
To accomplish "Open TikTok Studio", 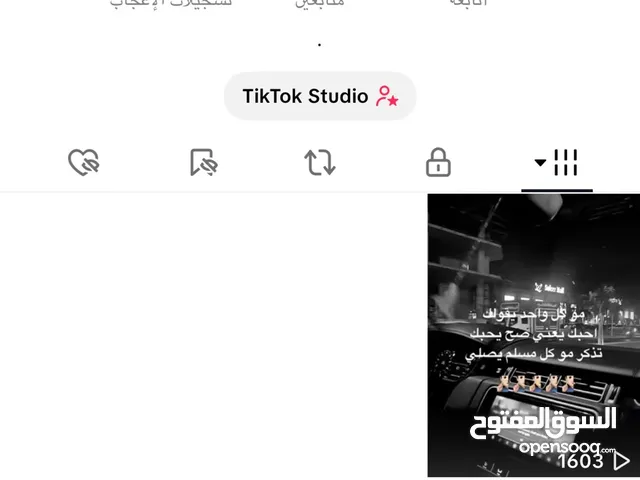I will coord(320,96).
